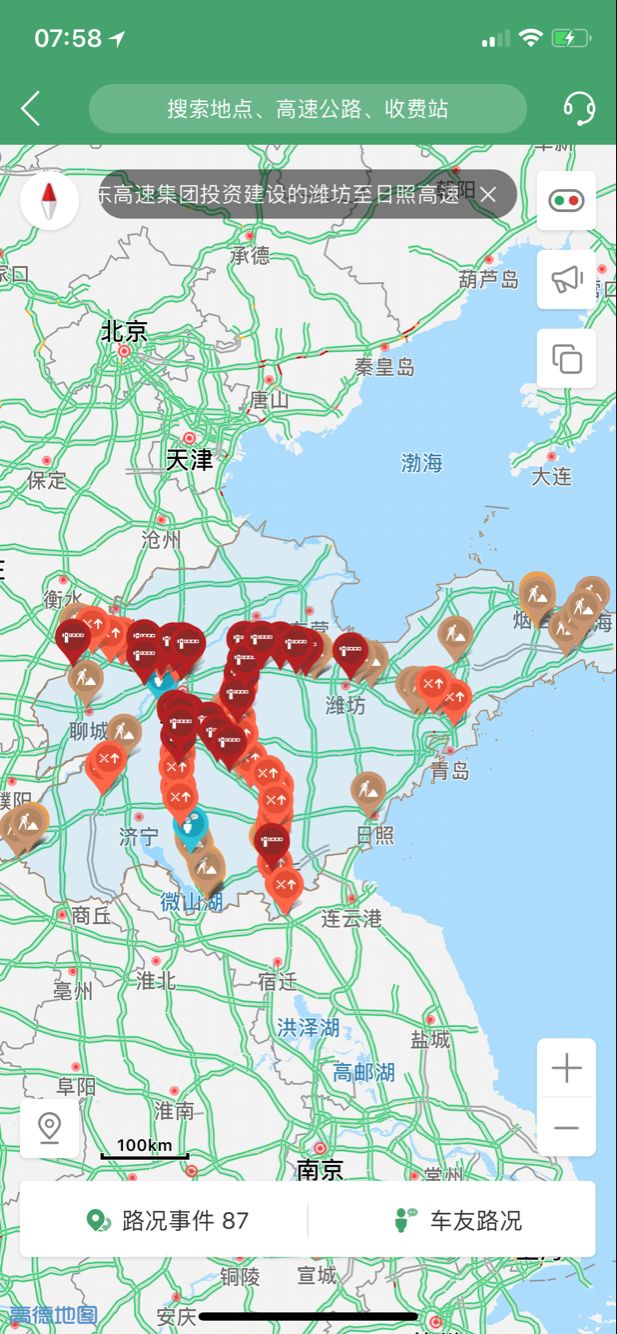617x1334 pixels.
Task: Dismiss the scrolling announcement banner
Action: (488, 194)
